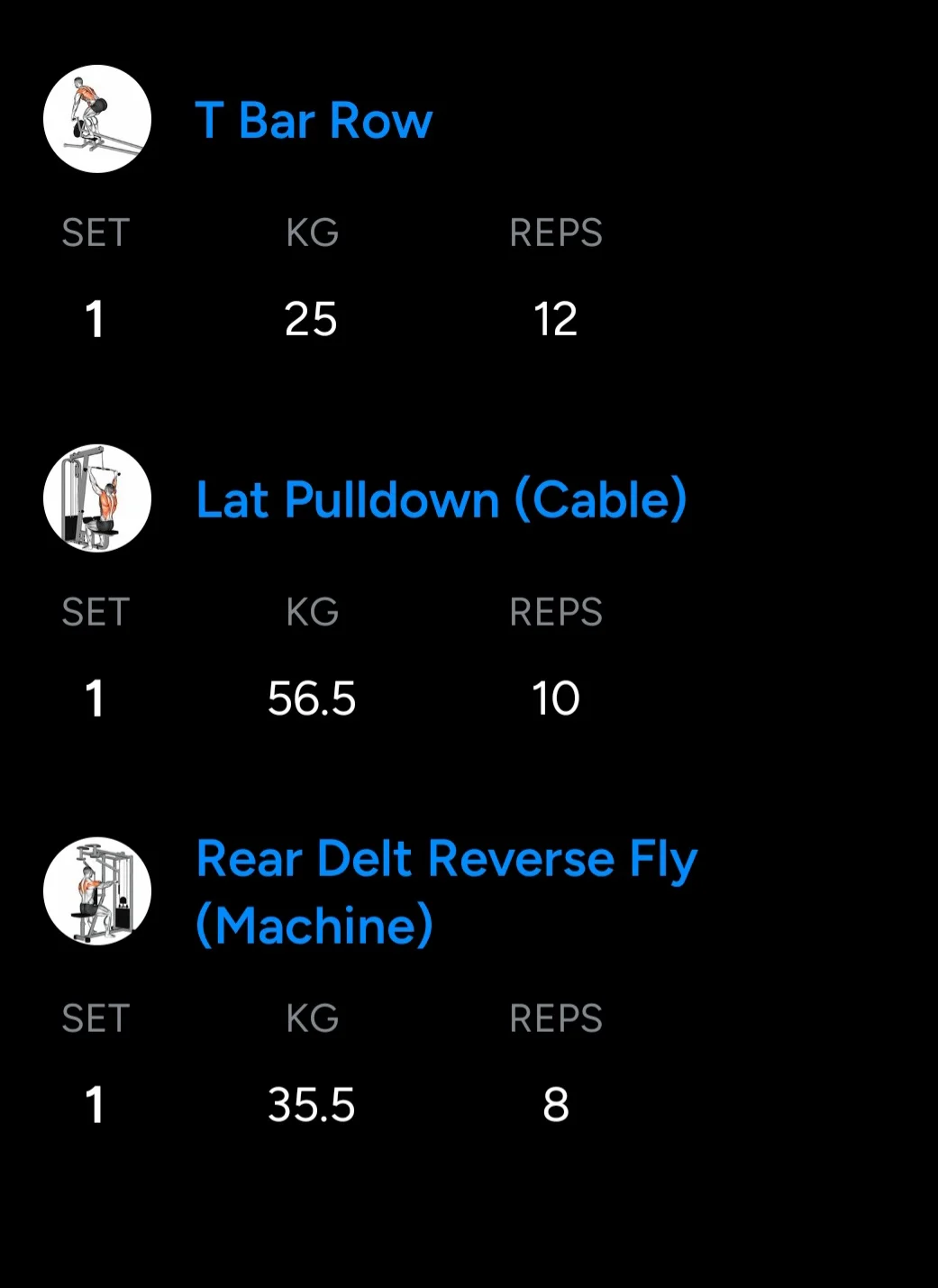Open the Rear Delt Reverse Fly (Machine) exercise
938x1288 pixels.
(446, 891)
